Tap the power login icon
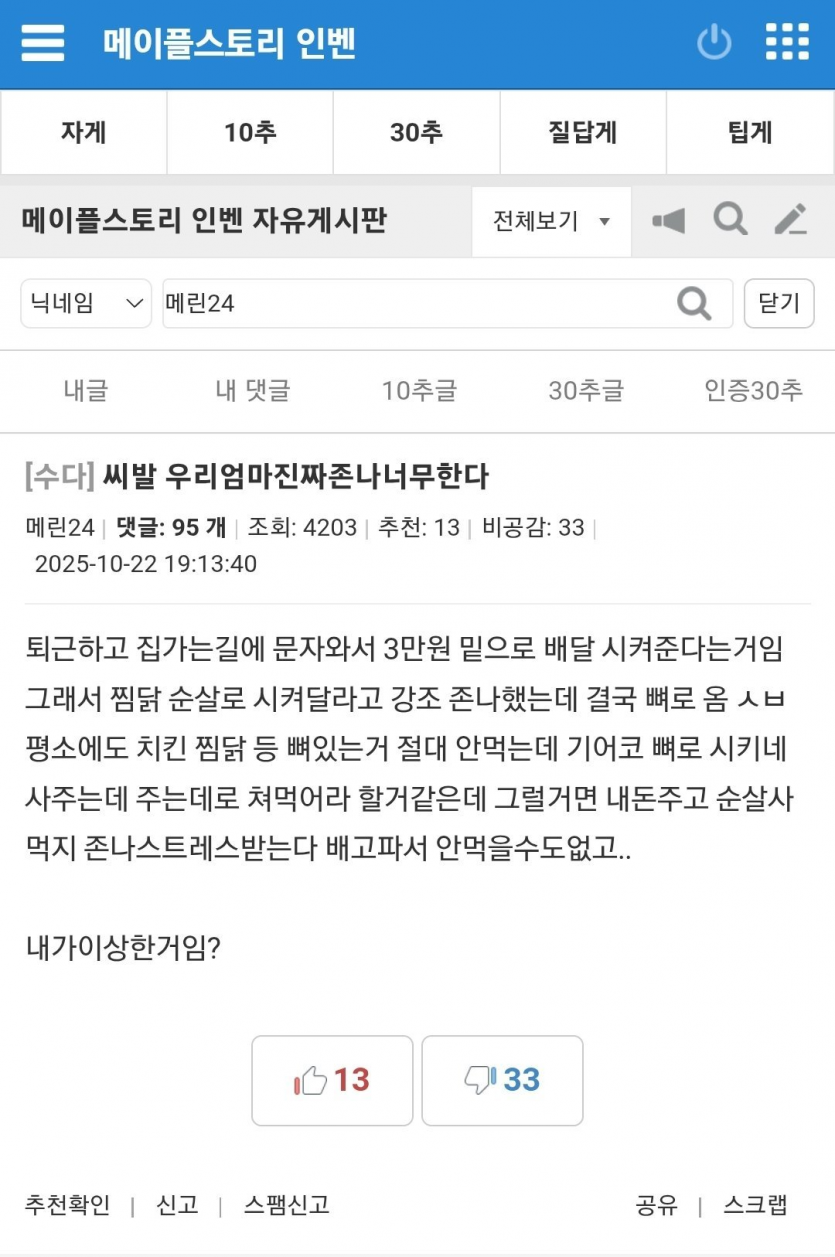The image size is (835, 1257). [x=714, y=43]
